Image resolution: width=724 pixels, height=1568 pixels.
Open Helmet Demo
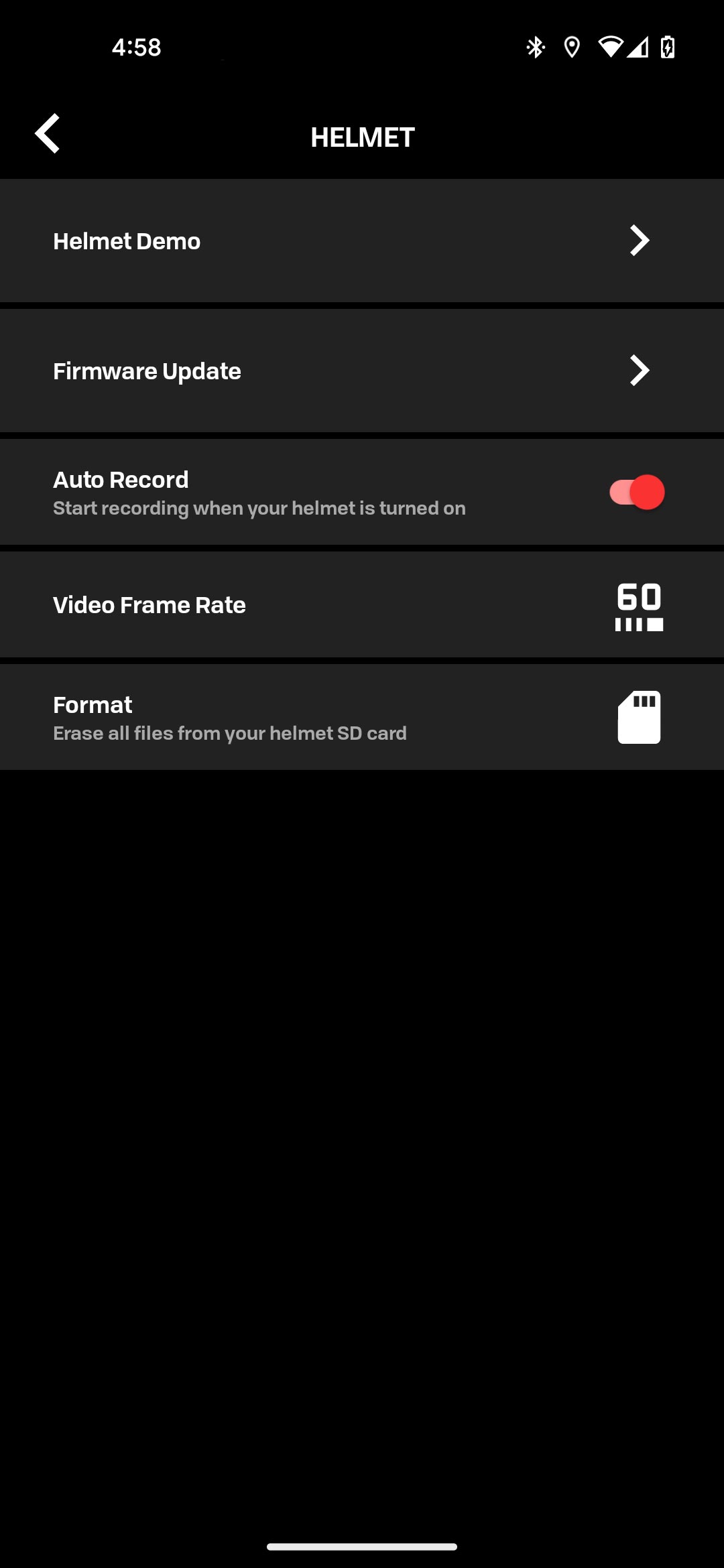(362, 241)
